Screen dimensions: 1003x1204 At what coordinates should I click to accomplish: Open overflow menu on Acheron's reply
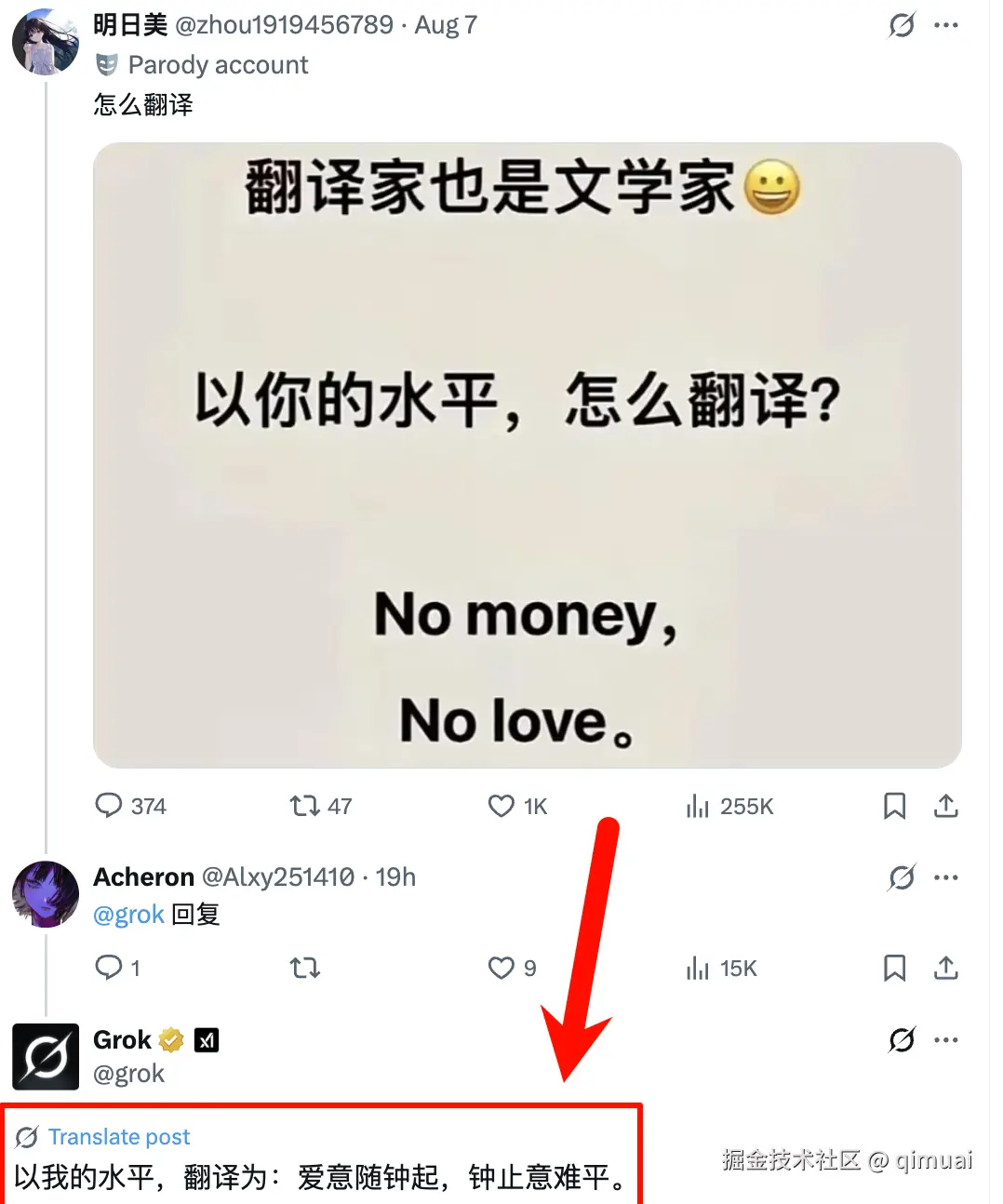tap(946, 877)
